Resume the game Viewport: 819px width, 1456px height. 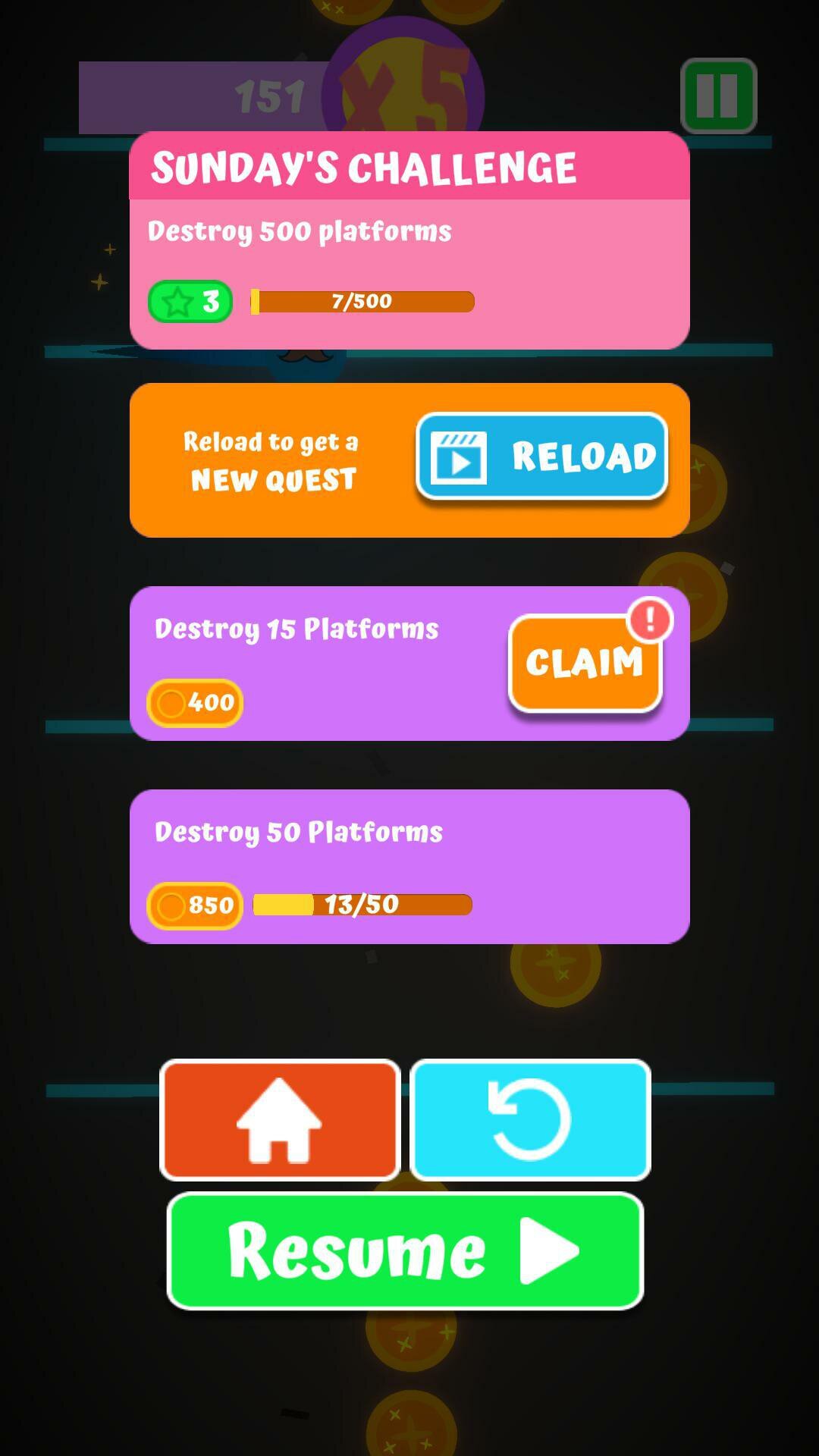coord(405,1251)
